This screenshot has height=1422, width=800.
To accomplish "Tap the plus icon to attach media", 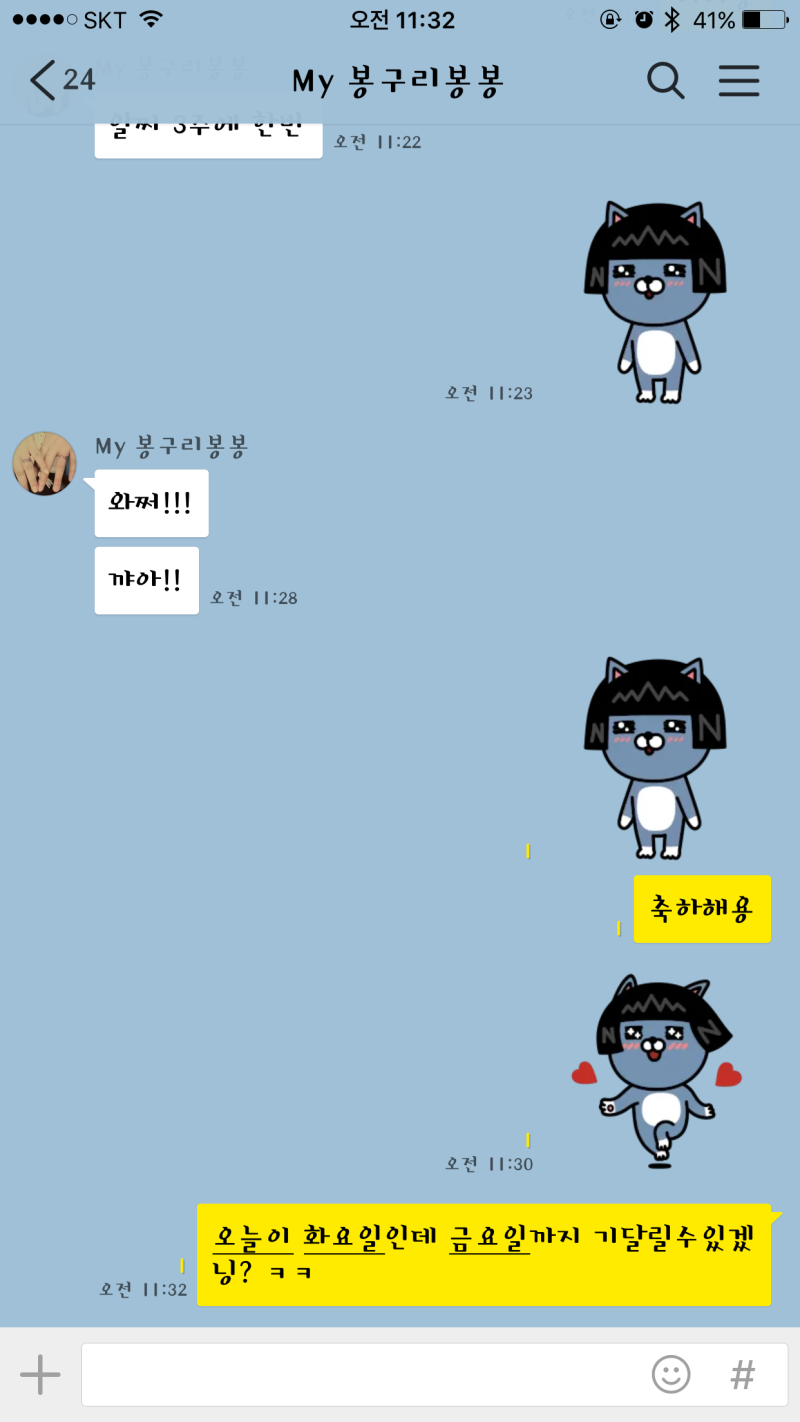I will pyautogui.click(x=40, y=1375).
